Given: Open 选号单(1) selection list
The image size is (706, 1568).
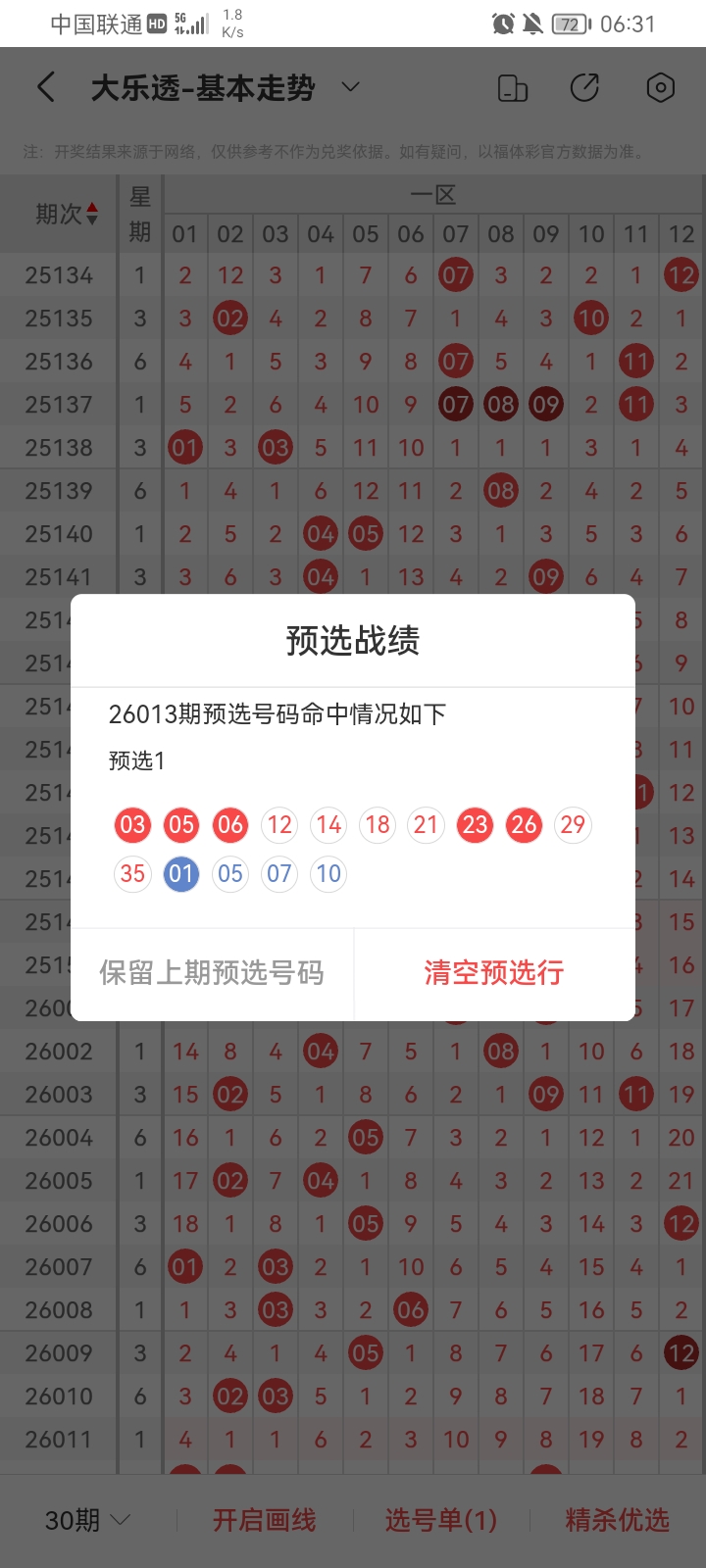Looking at the screenshot, I should tap(440, 1520).
